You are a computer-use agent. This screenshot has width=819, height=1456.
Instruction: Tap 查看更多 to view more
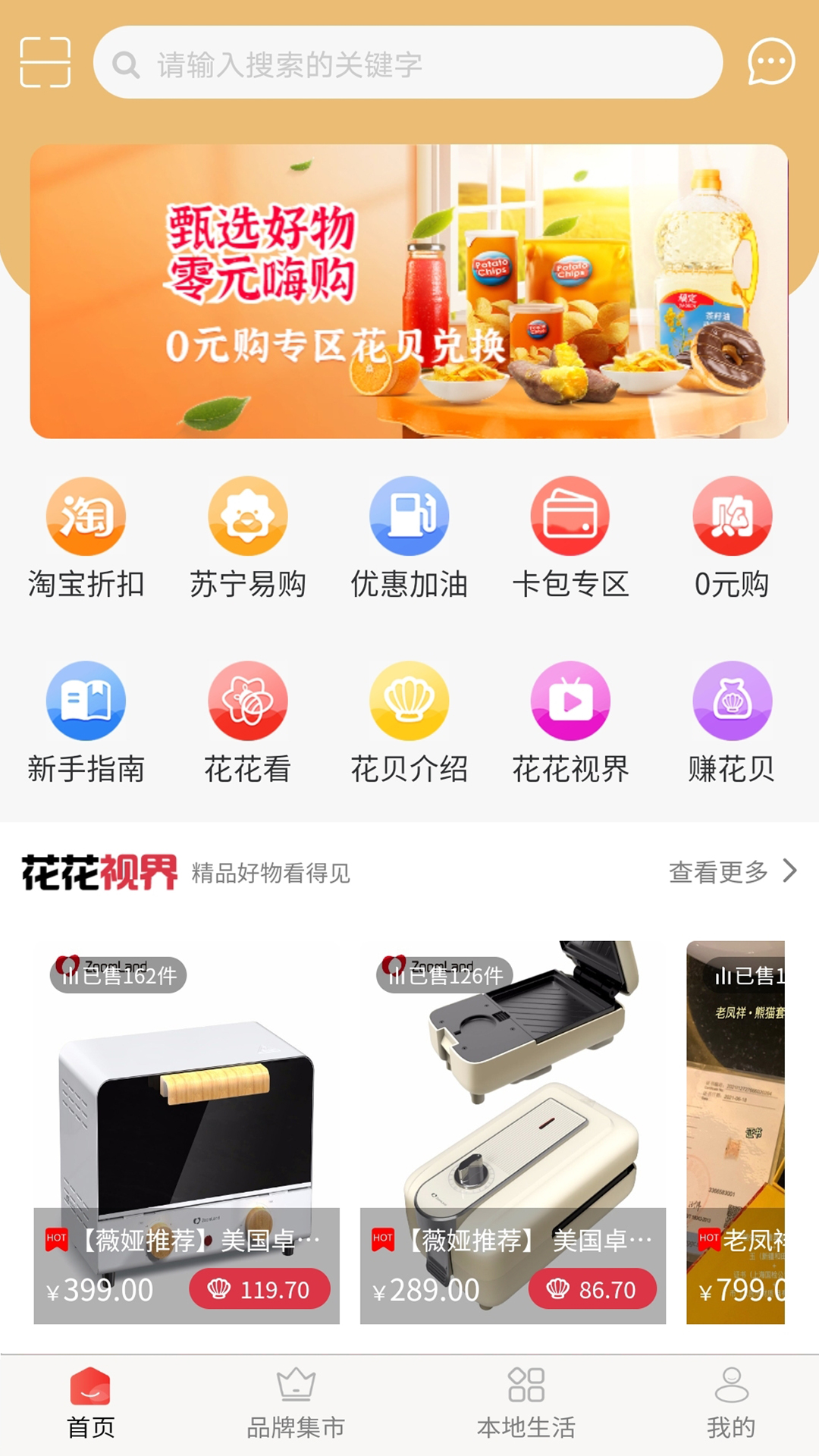coord(732,872)
